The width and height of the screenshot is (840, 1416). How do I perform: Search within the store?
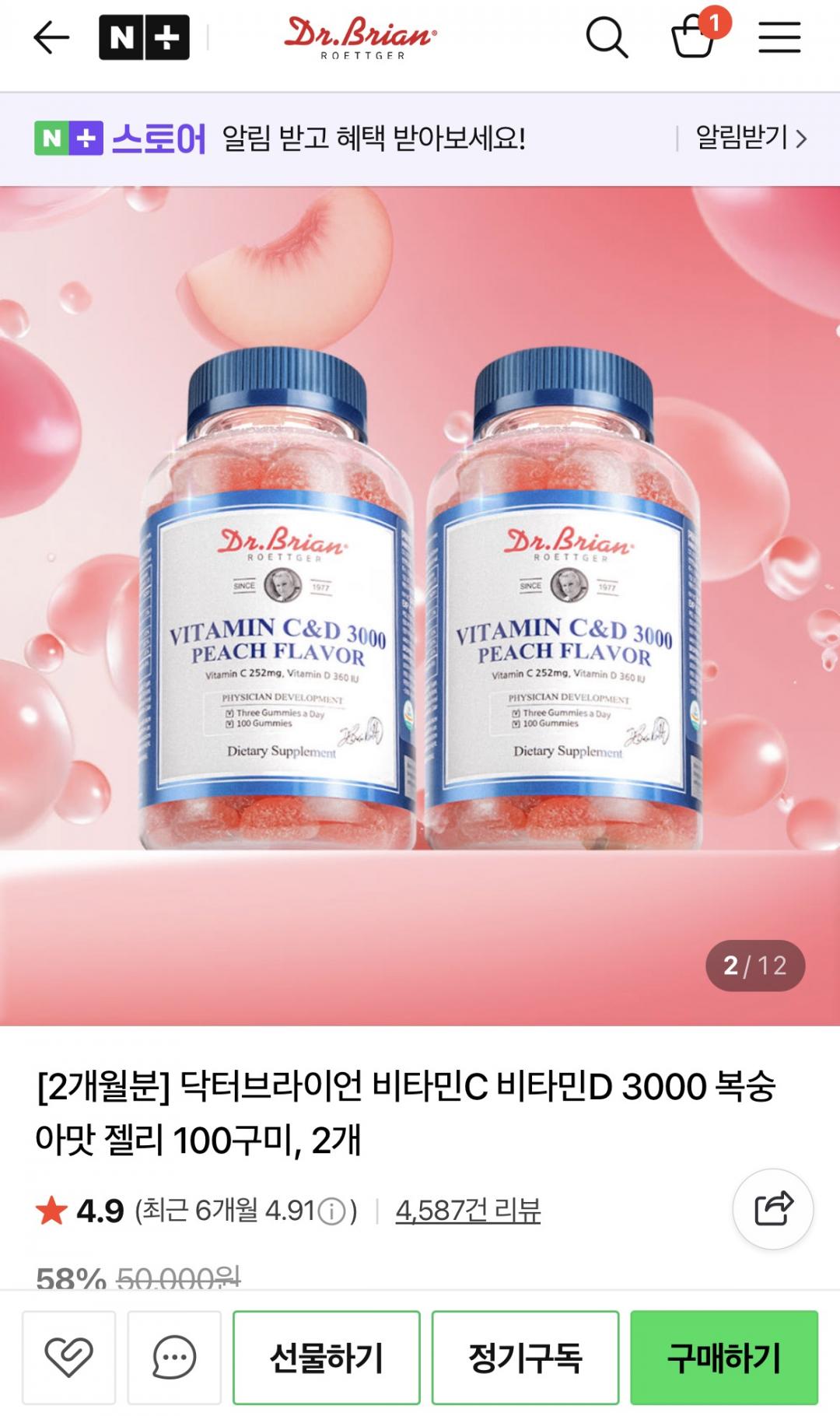(606, 37)
